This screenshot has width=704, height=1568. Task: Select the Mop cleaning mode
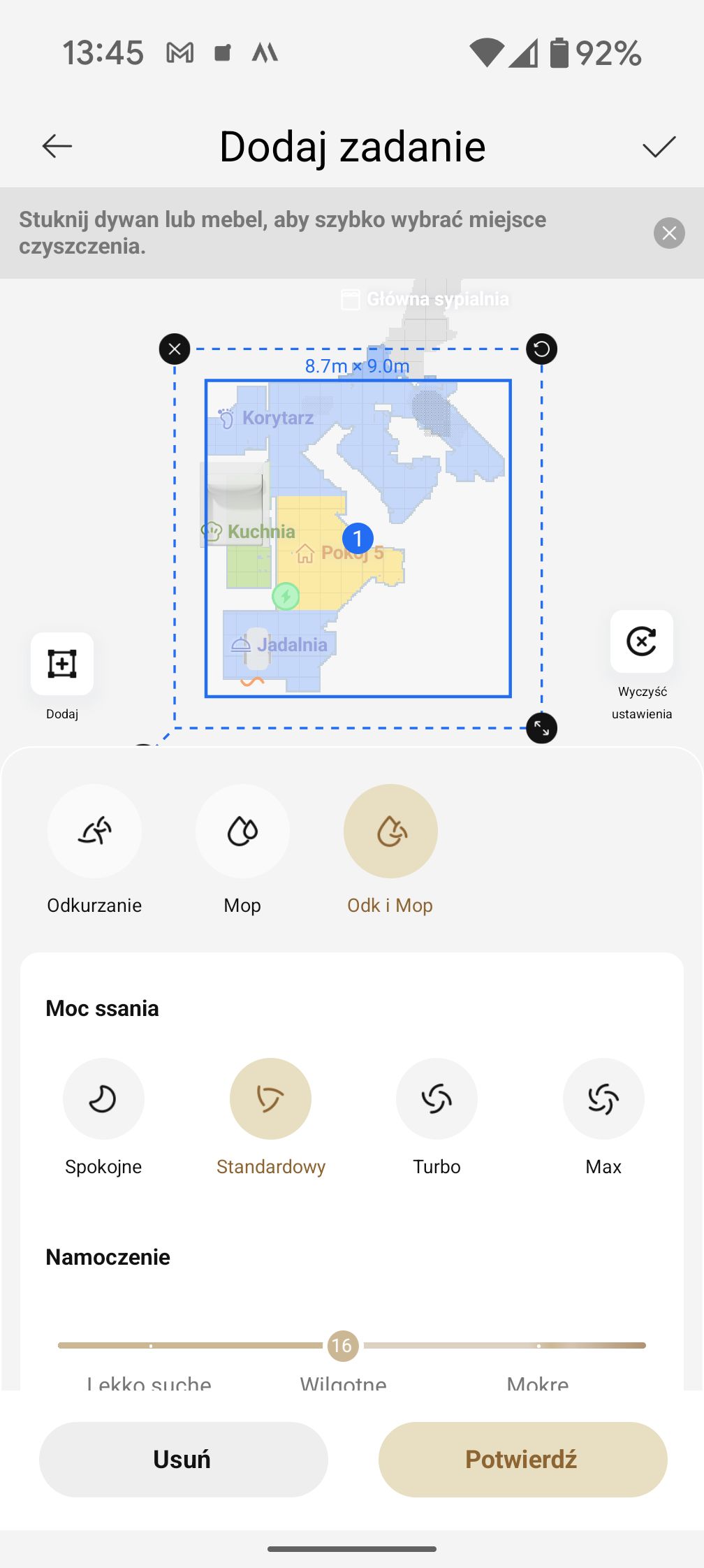(x=242, y=831)
